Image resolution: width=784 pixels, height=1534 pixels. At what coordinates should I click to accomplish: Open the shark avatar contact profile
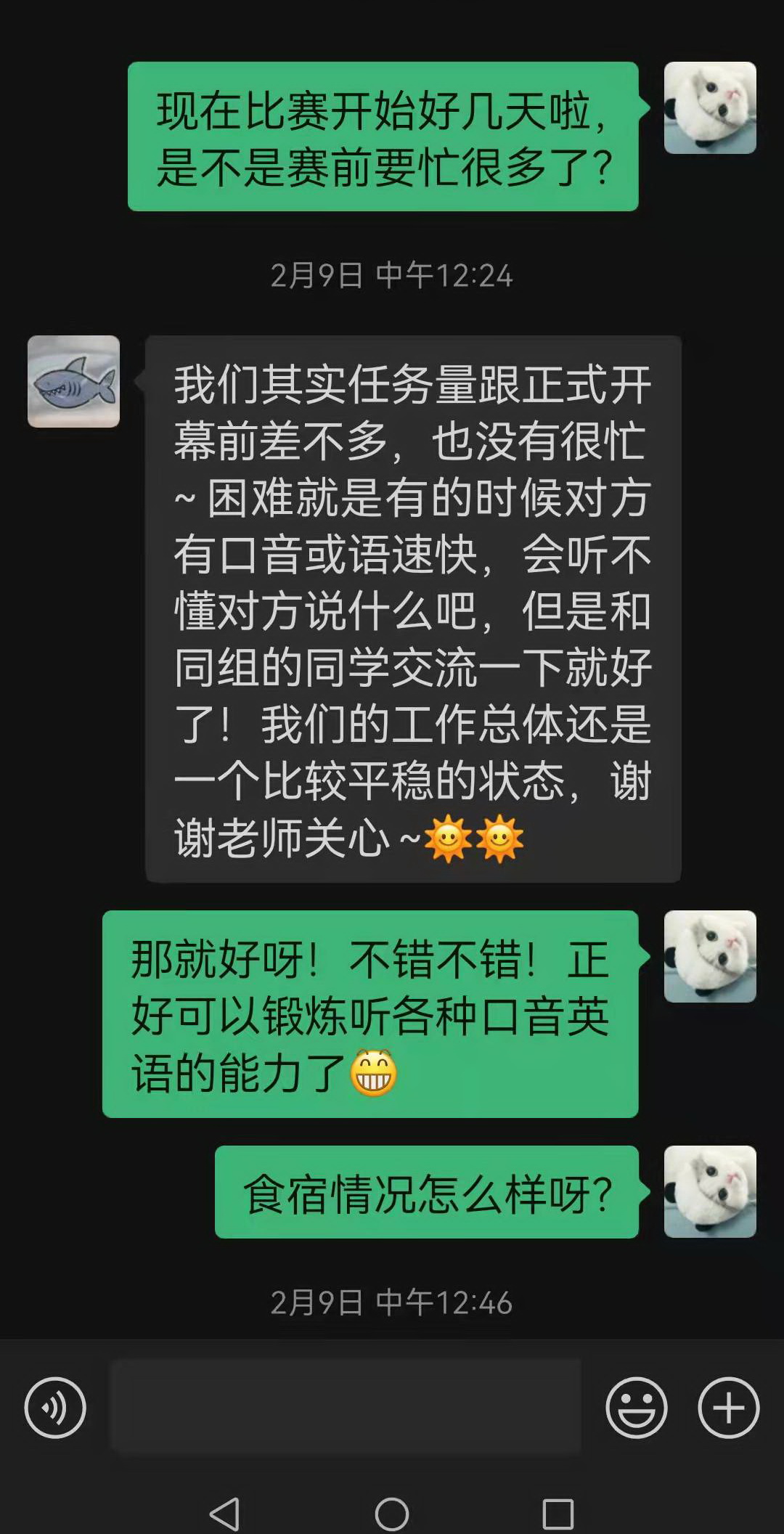[73, 381]
